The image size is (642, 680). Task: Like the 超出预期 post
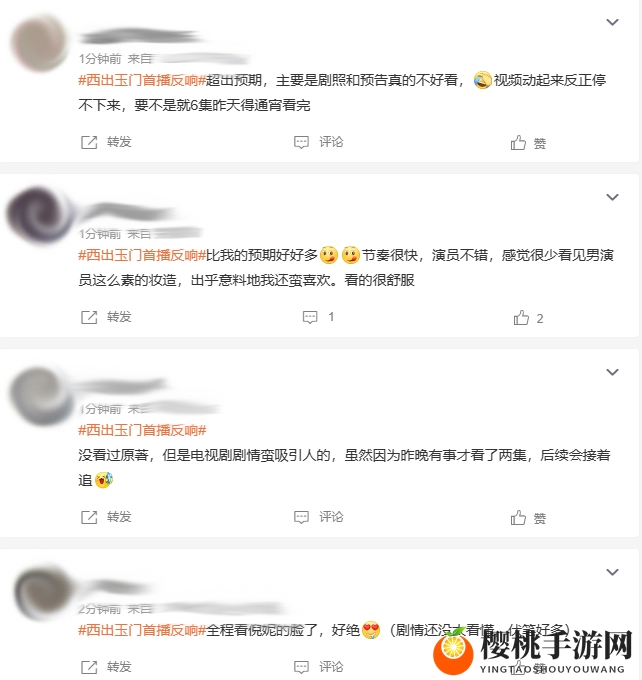pos(528,143)
